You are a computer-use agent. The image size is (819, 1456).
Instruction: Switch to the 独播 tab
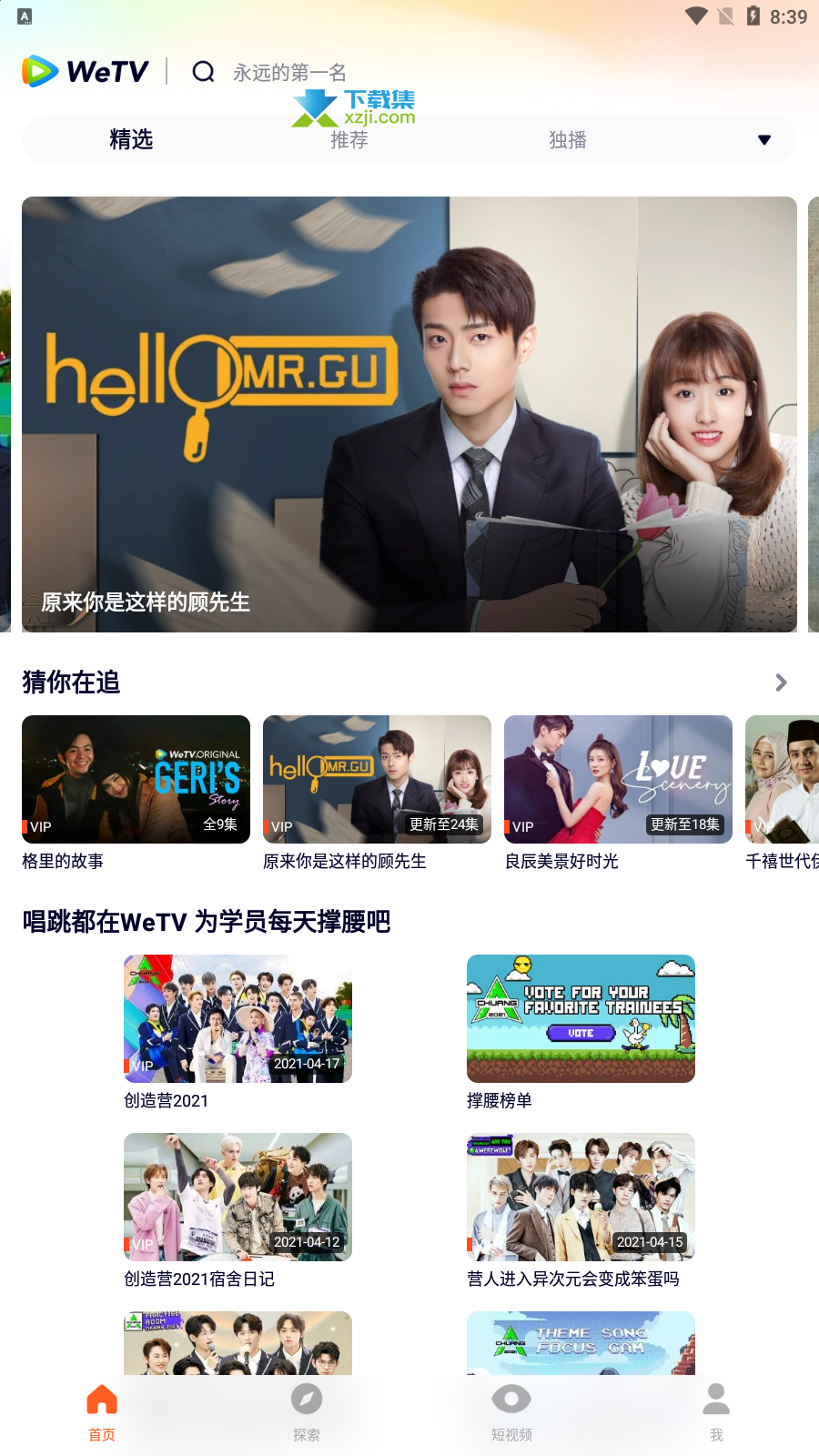pos(568,140)
